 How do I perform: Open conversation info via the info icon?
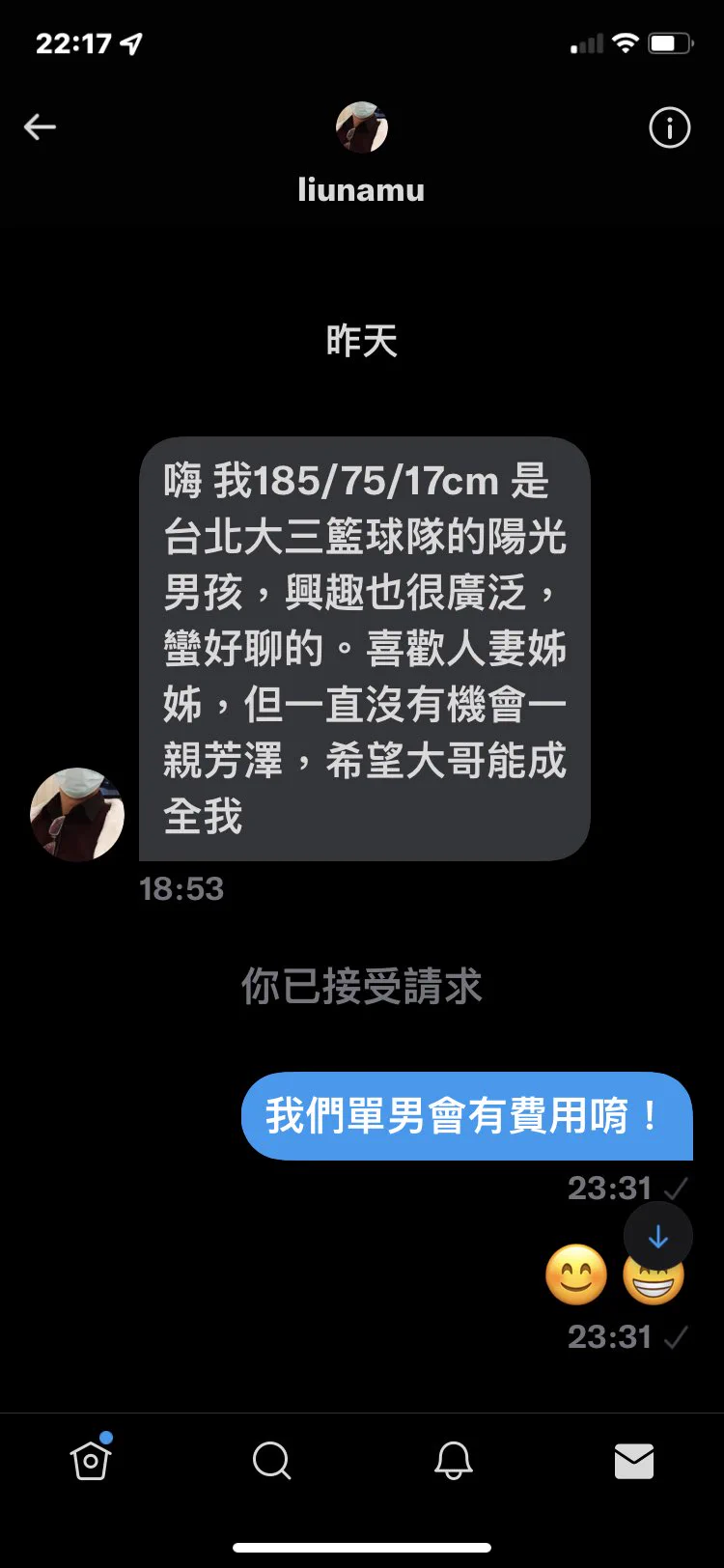[669, 127]
